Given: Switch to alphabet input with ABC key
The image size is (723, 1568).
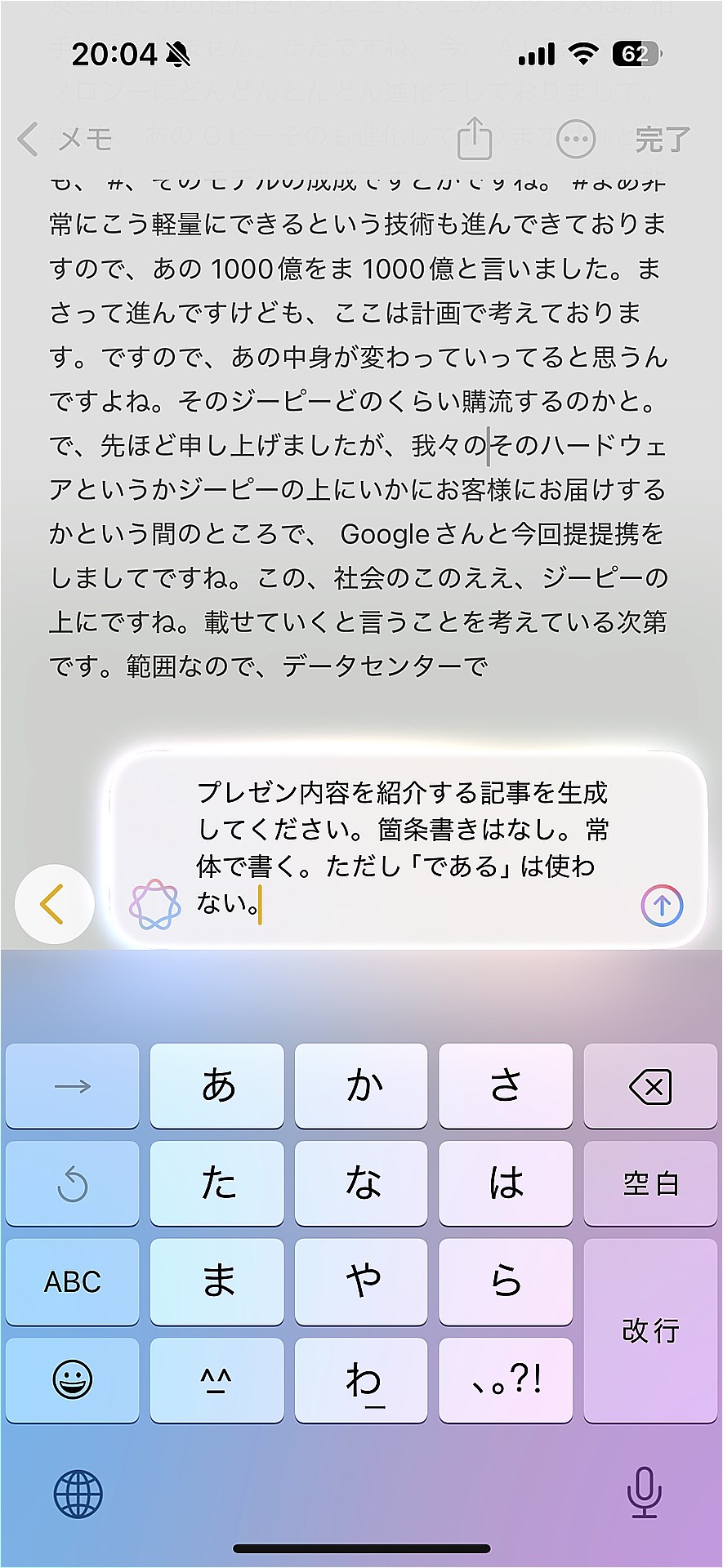Looking at the screenshot, I should [72, 1281].
